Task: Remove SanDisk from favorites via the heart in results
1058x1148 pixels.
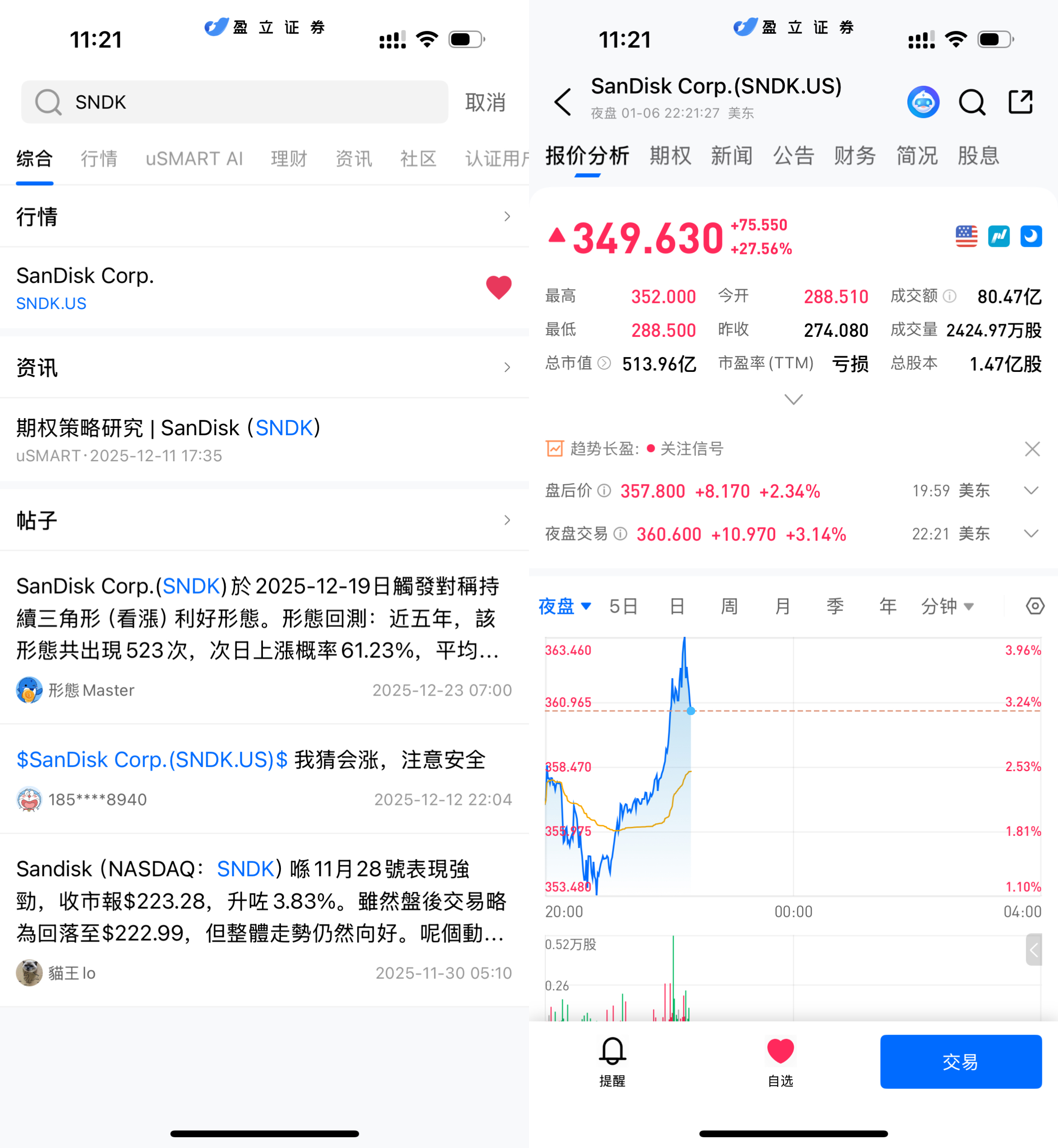Action: point(498,287)
